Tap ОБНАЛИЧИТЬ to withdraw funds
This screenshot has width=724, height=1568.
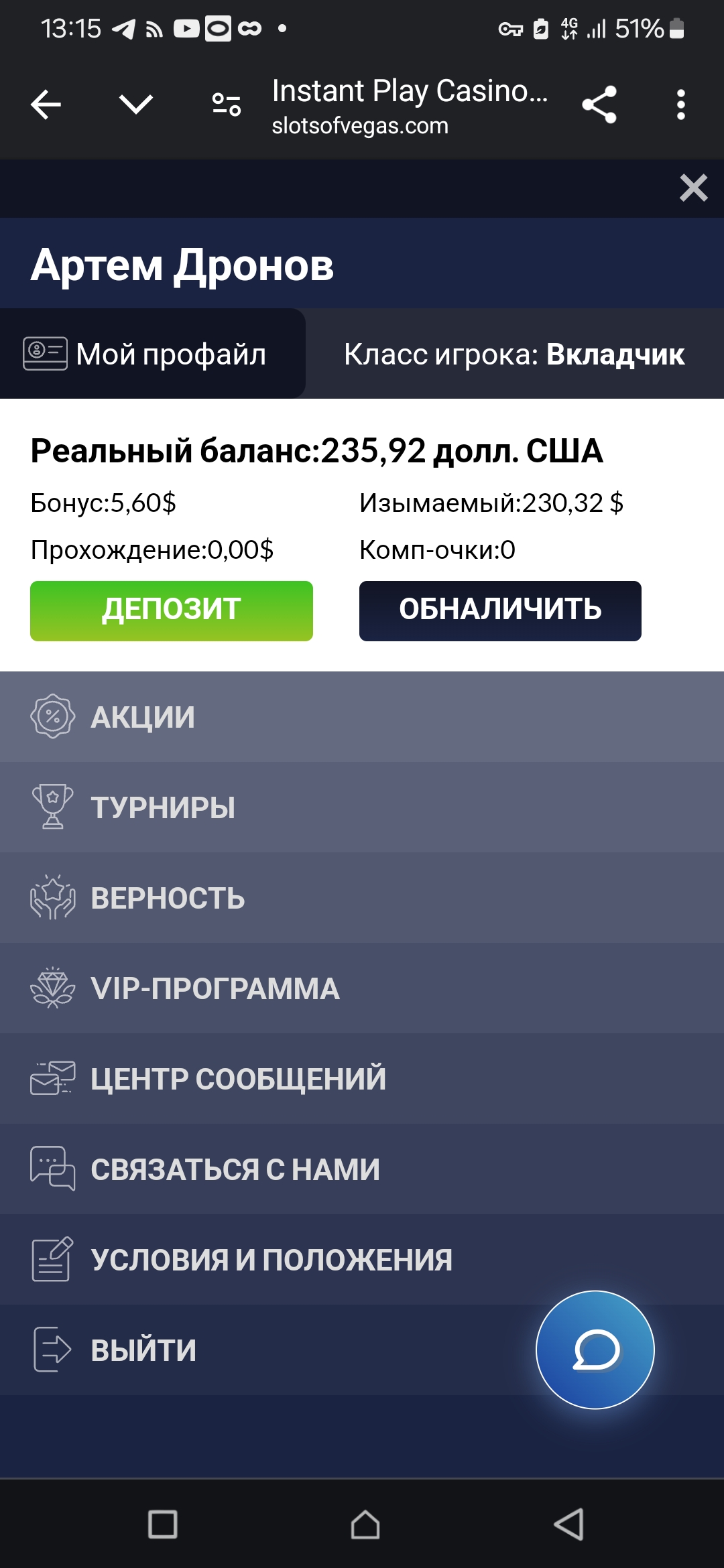point(500,611)
